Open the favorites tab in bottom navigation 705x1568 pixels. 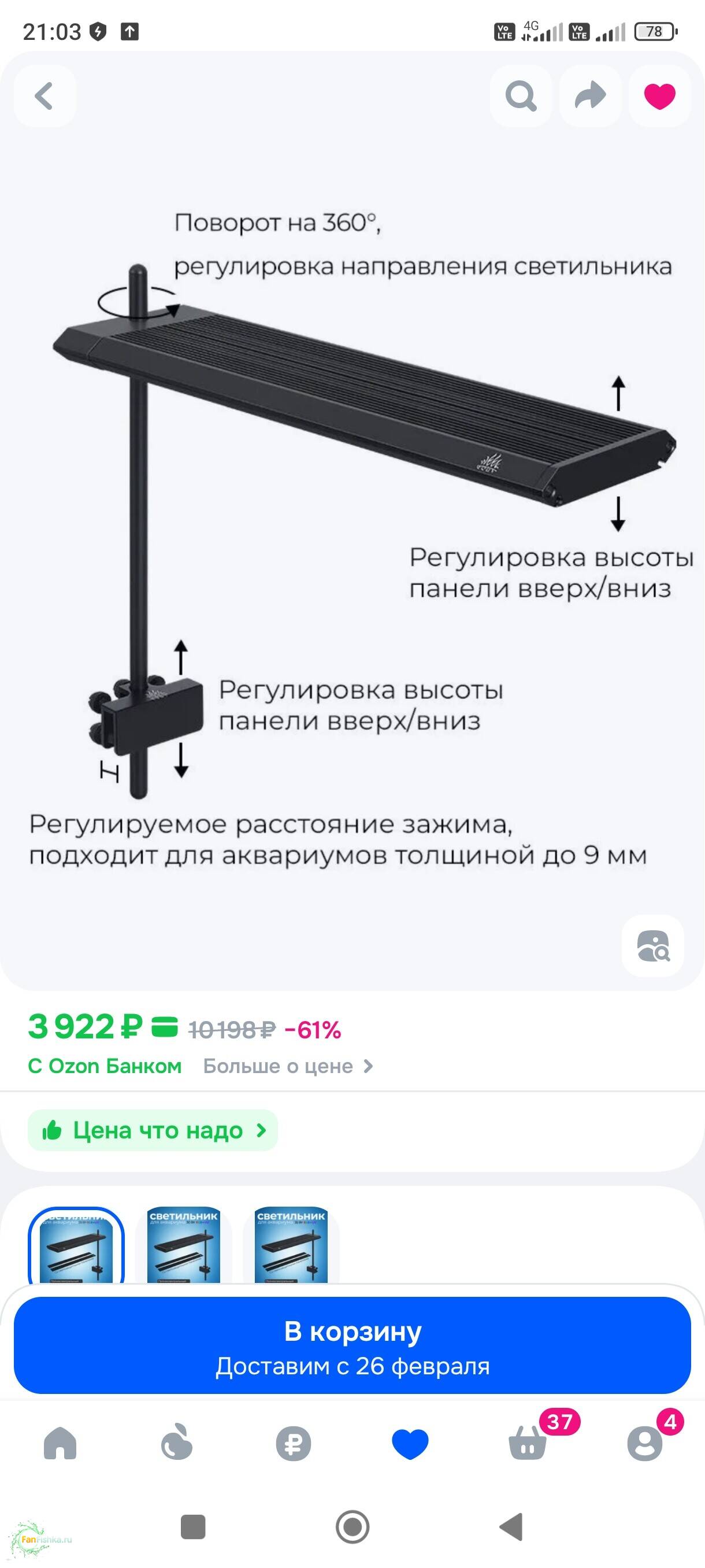pyautogui.click(x=410, y=1443)
